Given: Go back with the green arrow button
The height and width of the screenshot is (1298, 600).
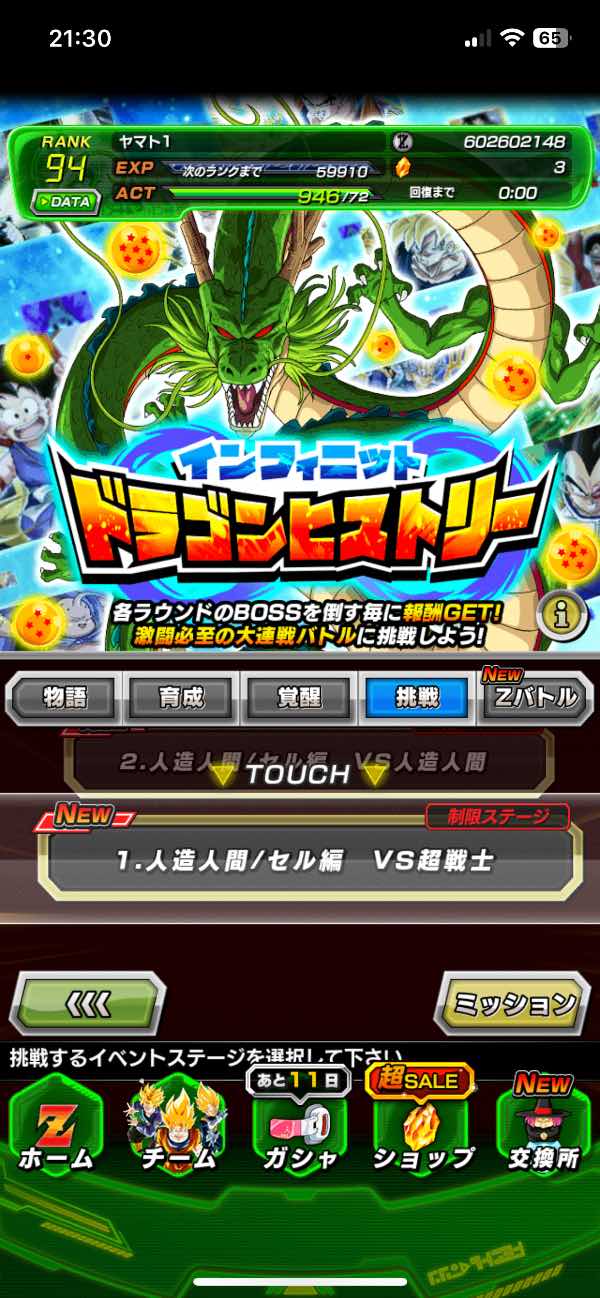Looking at the screenshot, I should click(x=87, y=1003).
